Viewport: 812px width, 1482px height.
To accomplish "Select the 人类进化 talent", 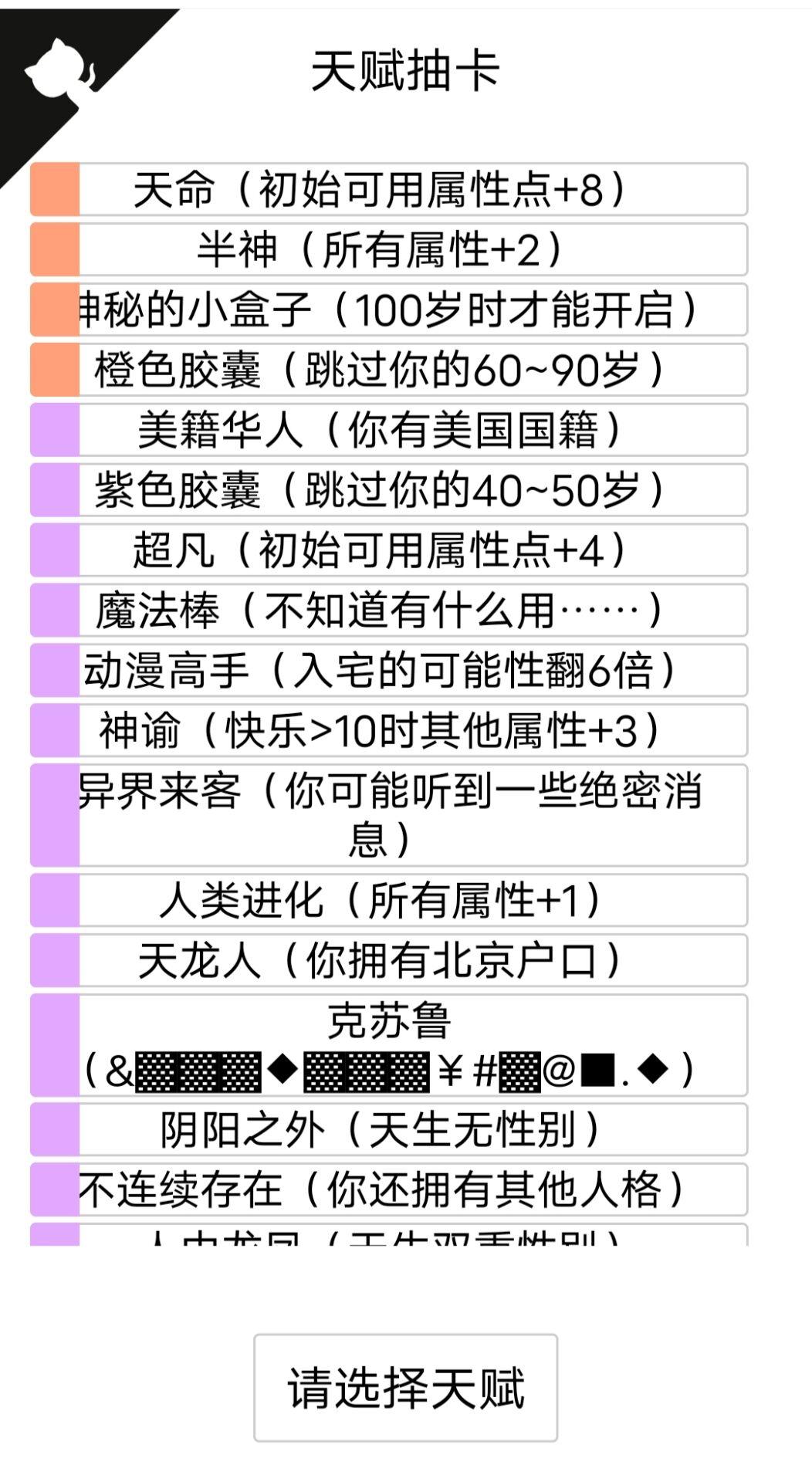I will click(x=389, y=901).
